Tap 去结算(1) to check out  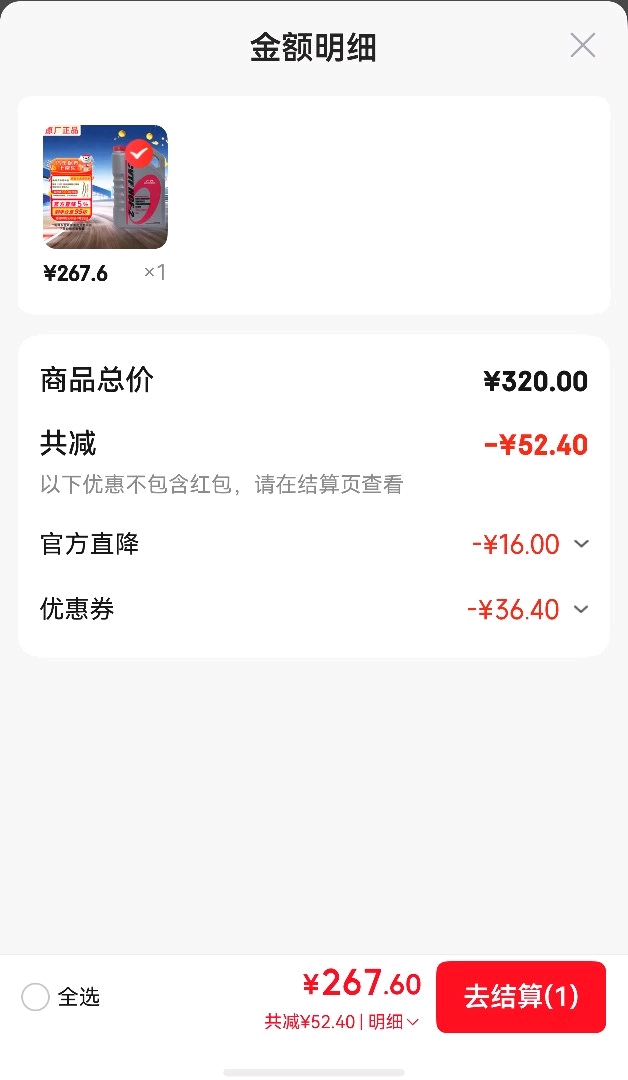521,997
